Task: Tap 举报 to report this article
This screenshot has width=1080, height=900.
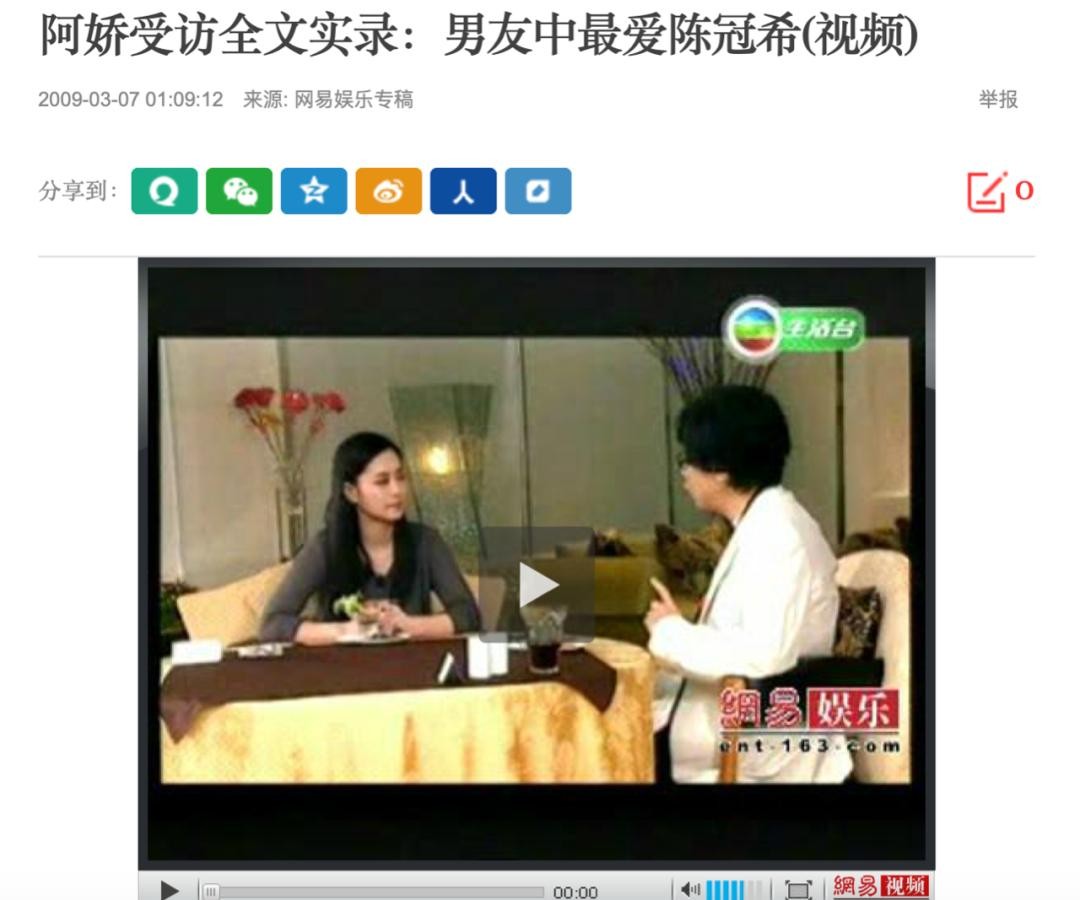Action: (x=997, y=99)
